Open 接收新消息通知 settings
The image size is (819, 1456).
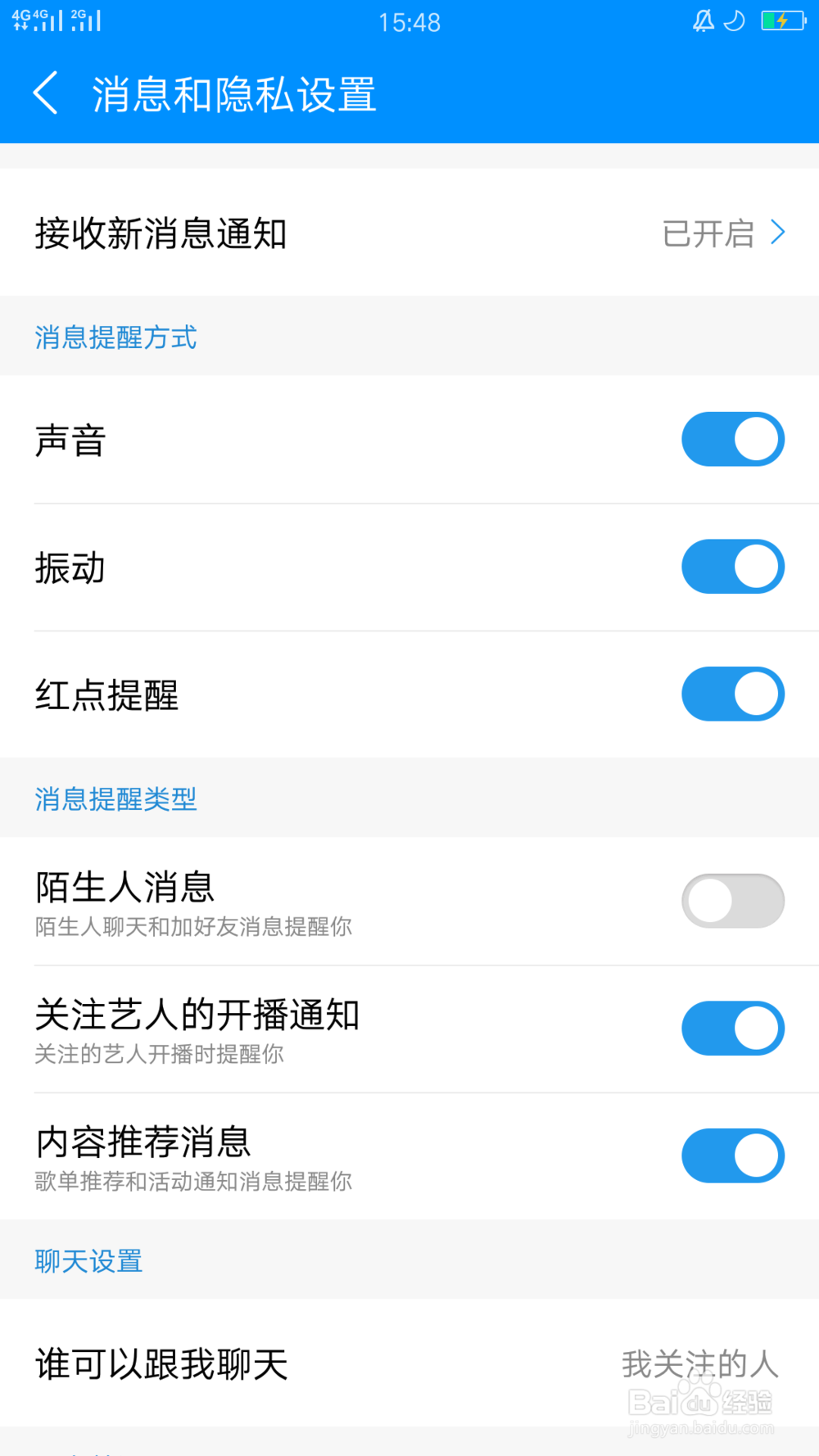(x=409, y=233)
